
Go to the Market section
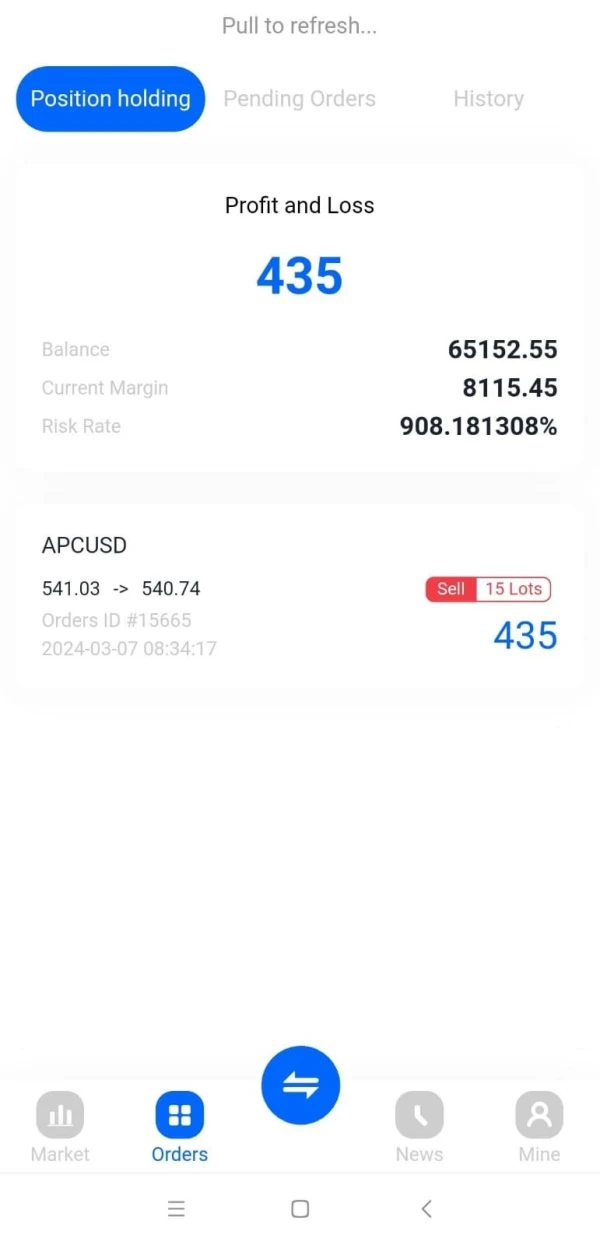(60, 1126)
